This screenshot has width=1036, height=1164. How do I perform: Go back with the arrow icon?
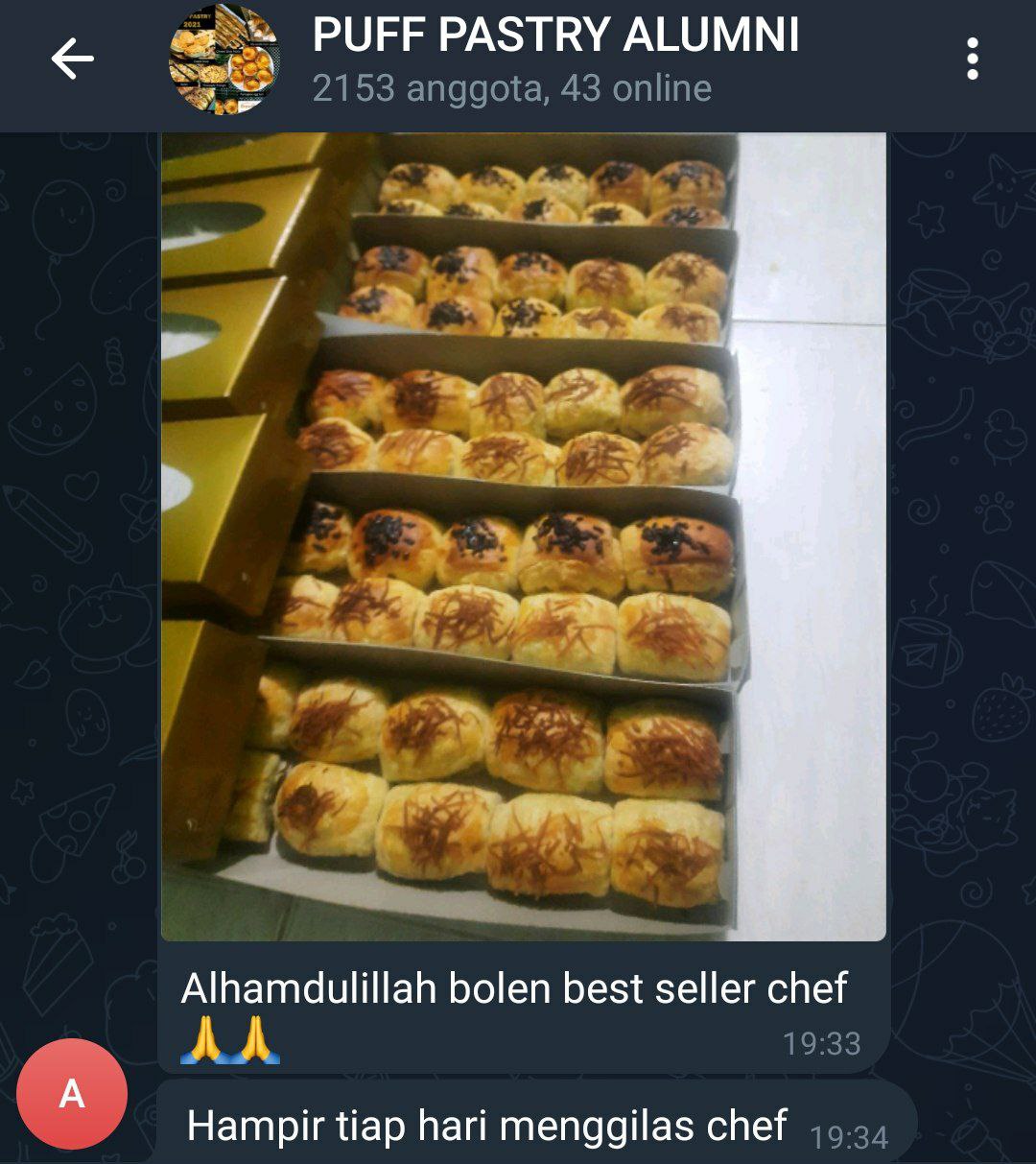tap(72, 59)
